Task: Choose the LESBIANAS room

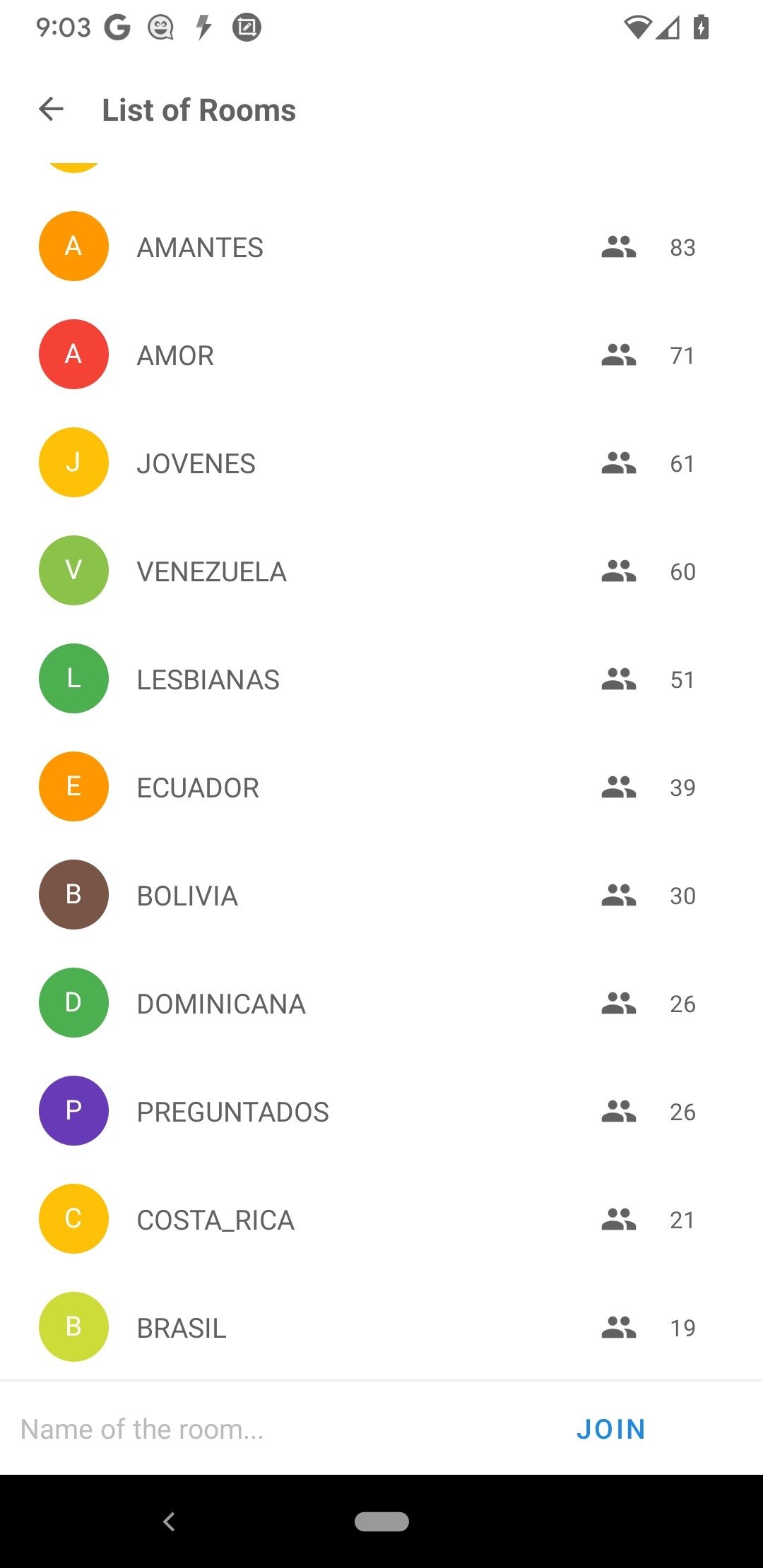Action: [381, 679]
